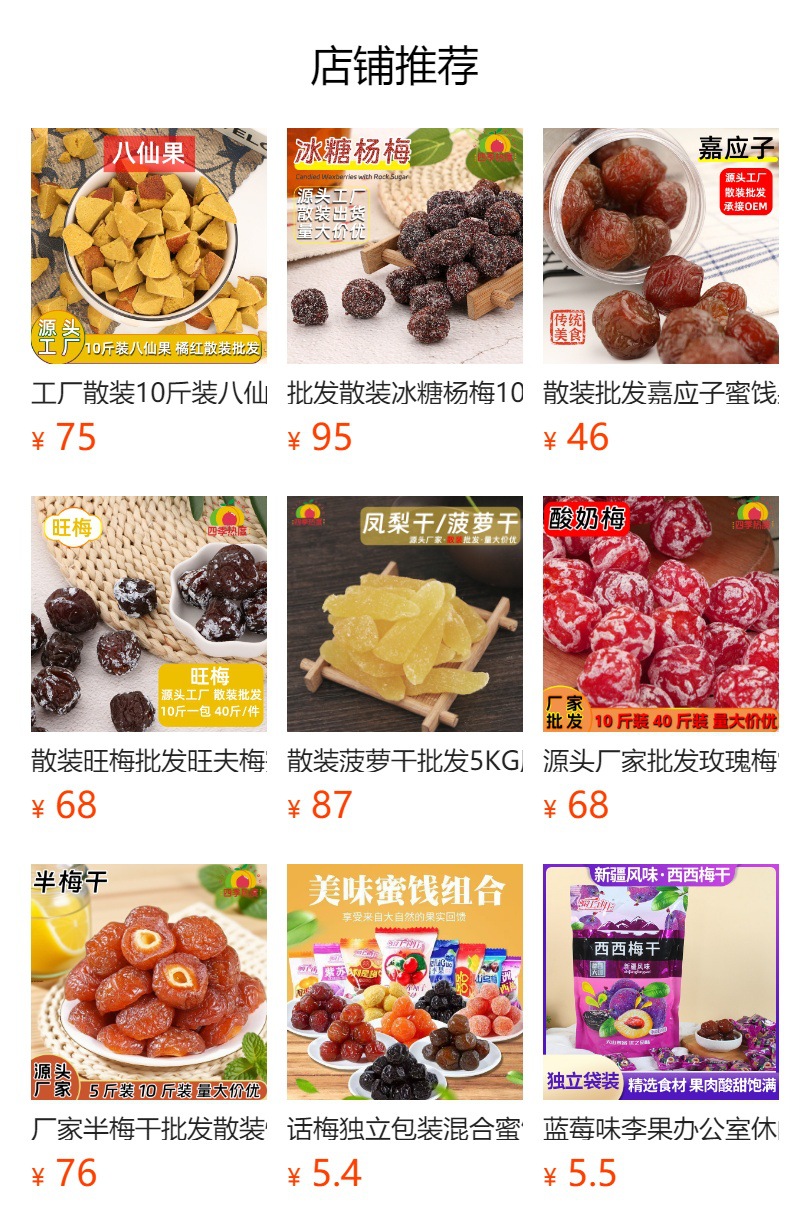Select the 嘉应子蜜饯 product tile

pos(660,246)
